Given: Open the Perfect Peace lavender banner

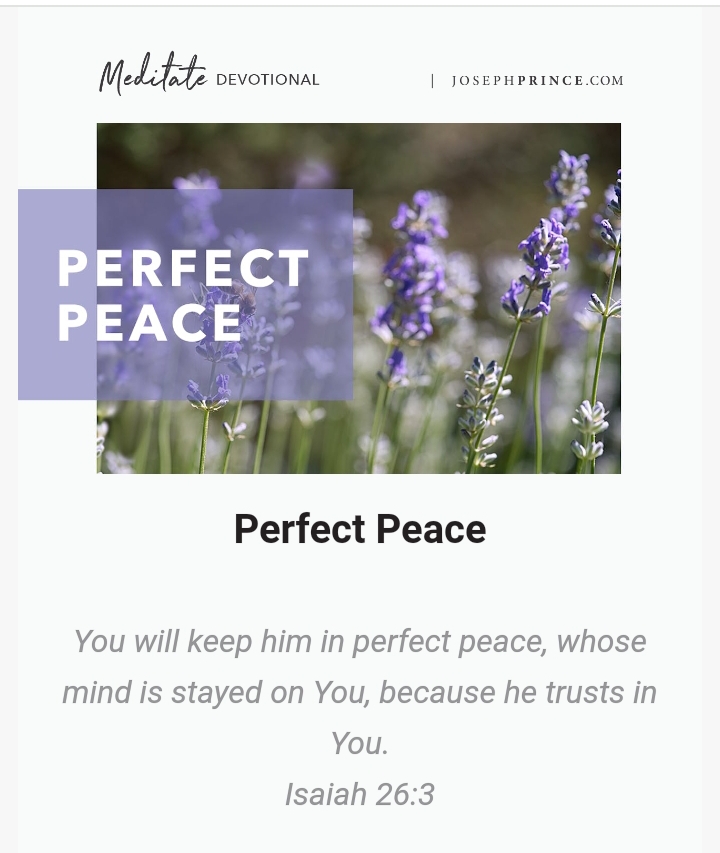Looking at the screenshot, I should (x=358, y=298).
